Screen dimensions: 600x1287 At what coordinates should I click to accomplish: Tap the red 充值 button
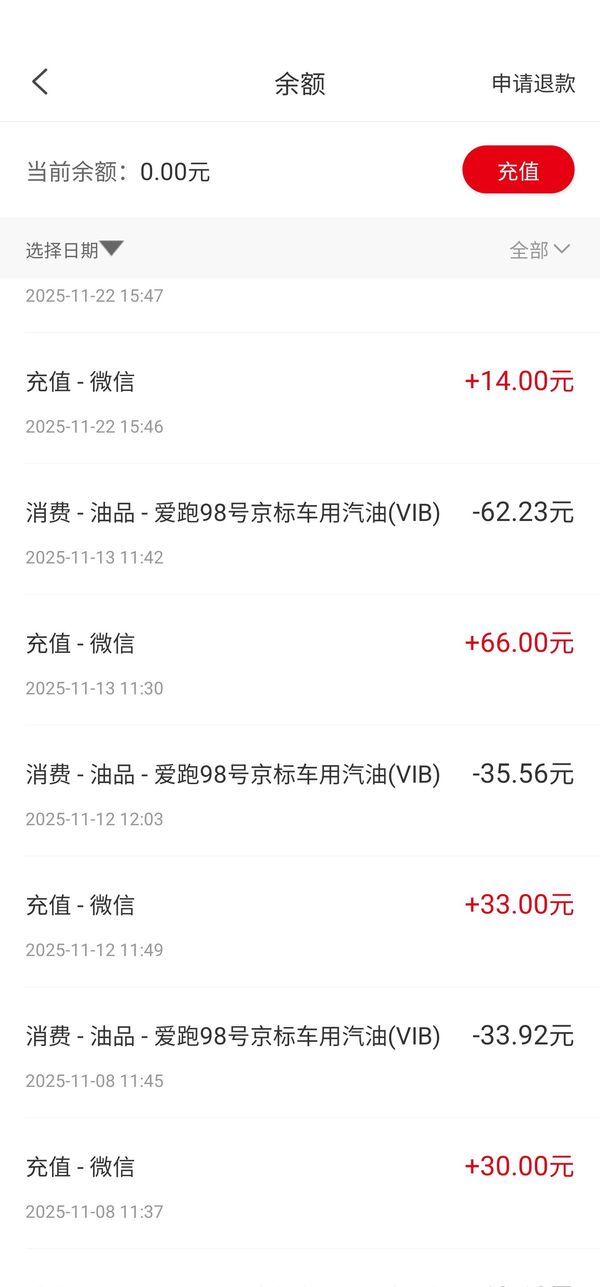(x=518, y=170)
